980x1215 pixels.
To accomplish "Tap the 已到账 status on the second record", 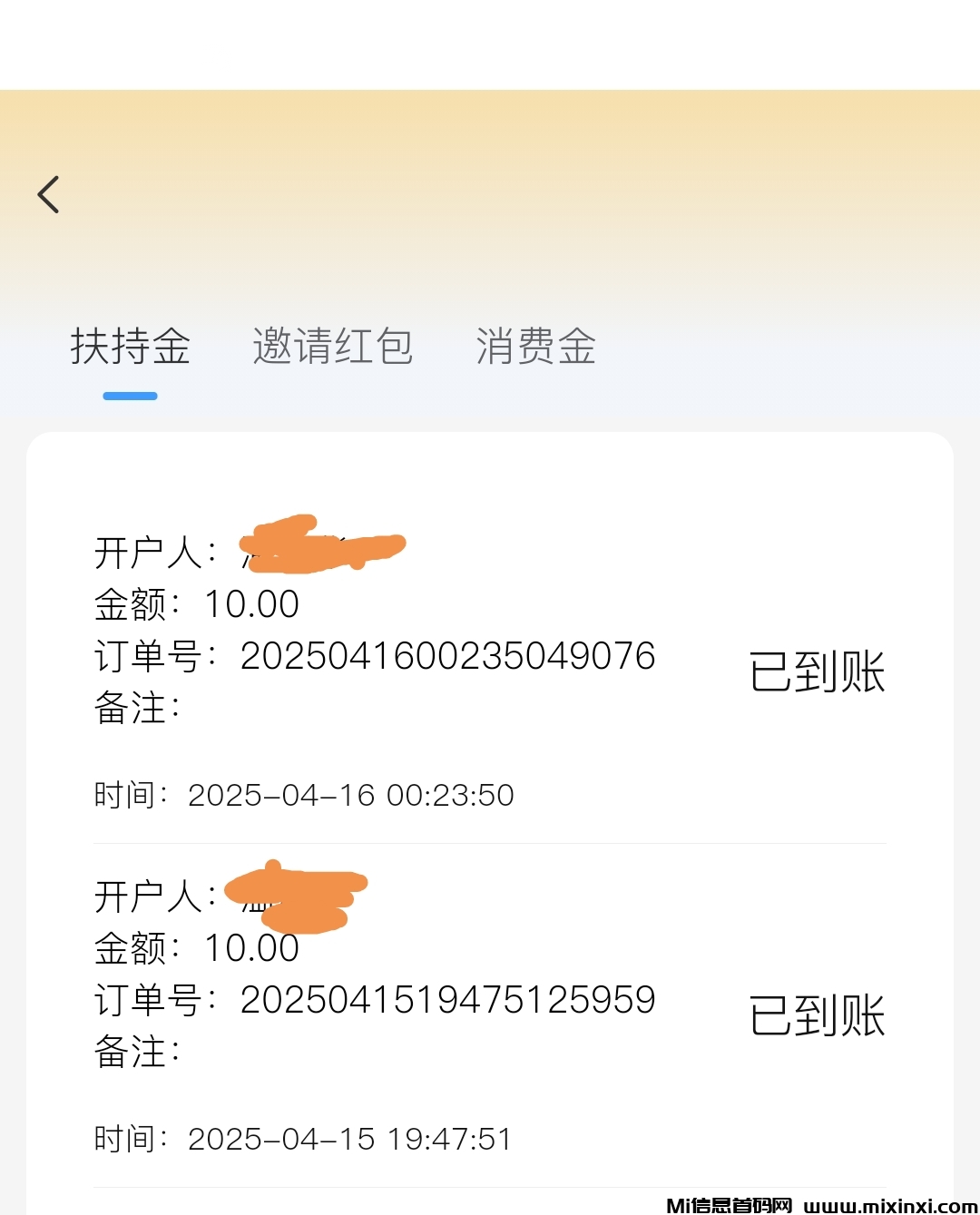I will pos(816,1015).
